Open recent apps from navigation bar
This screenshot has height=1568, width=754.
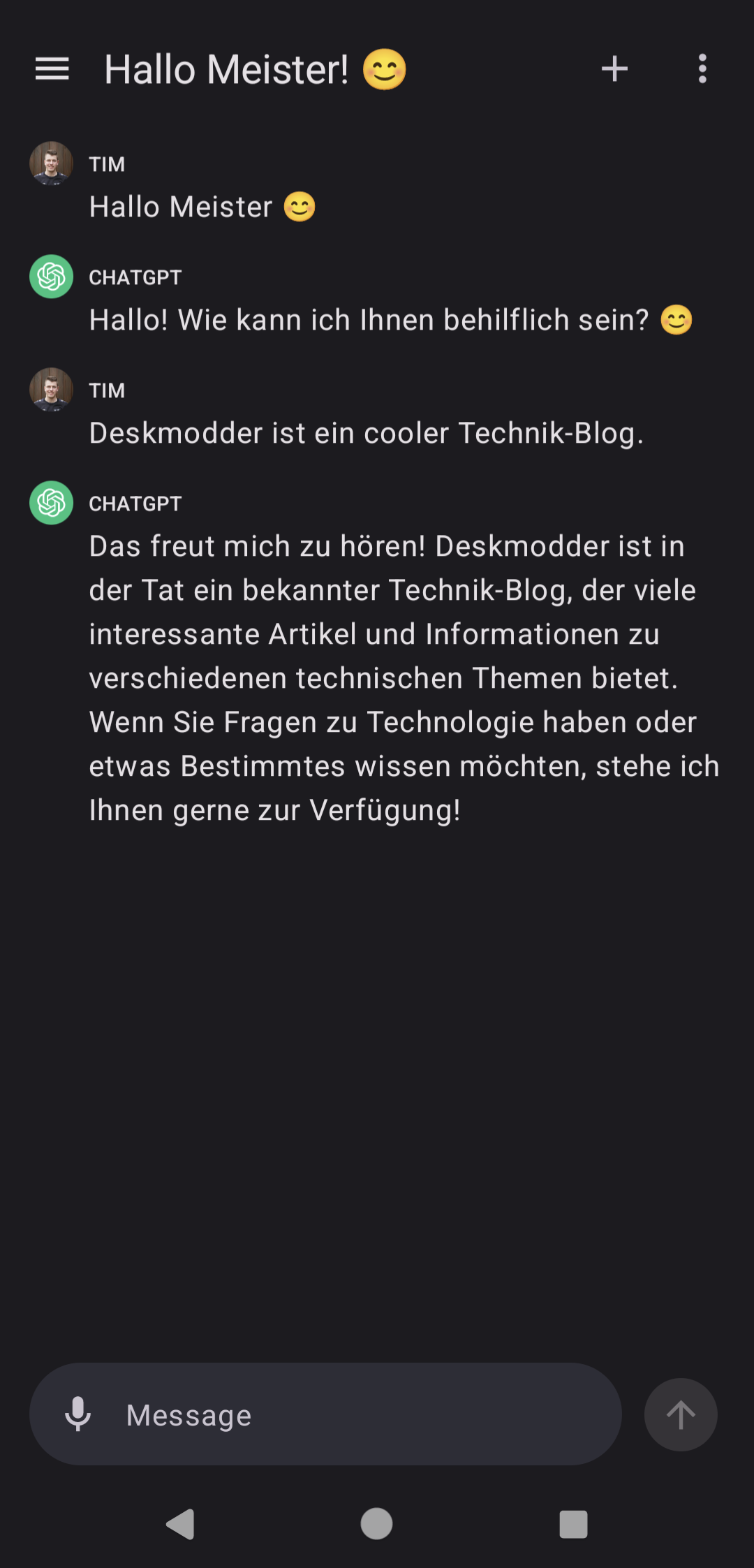(x=573, y=1524)
